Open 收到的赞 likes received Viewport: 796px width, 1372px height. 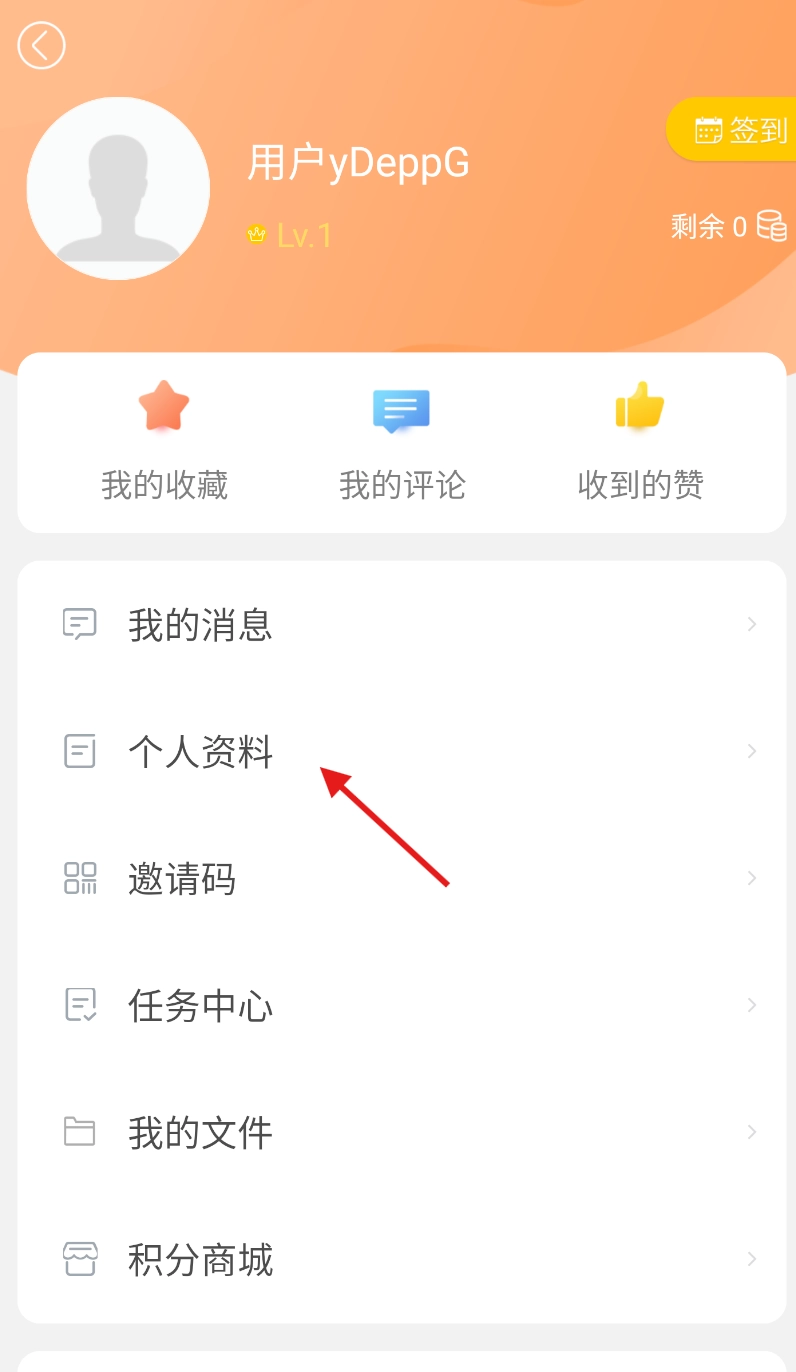[640, 443]
